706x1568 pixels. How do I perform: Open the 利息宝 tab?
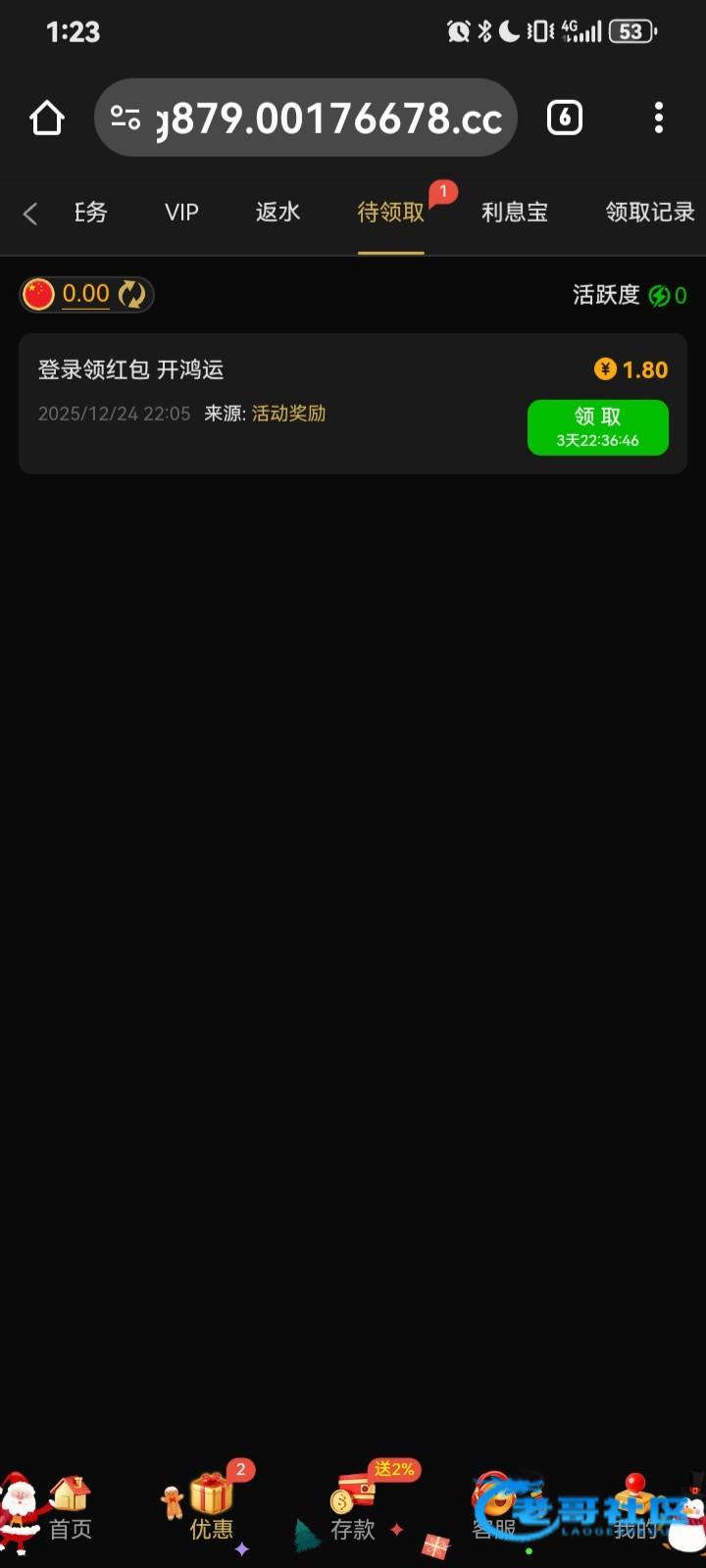[514, 213]
